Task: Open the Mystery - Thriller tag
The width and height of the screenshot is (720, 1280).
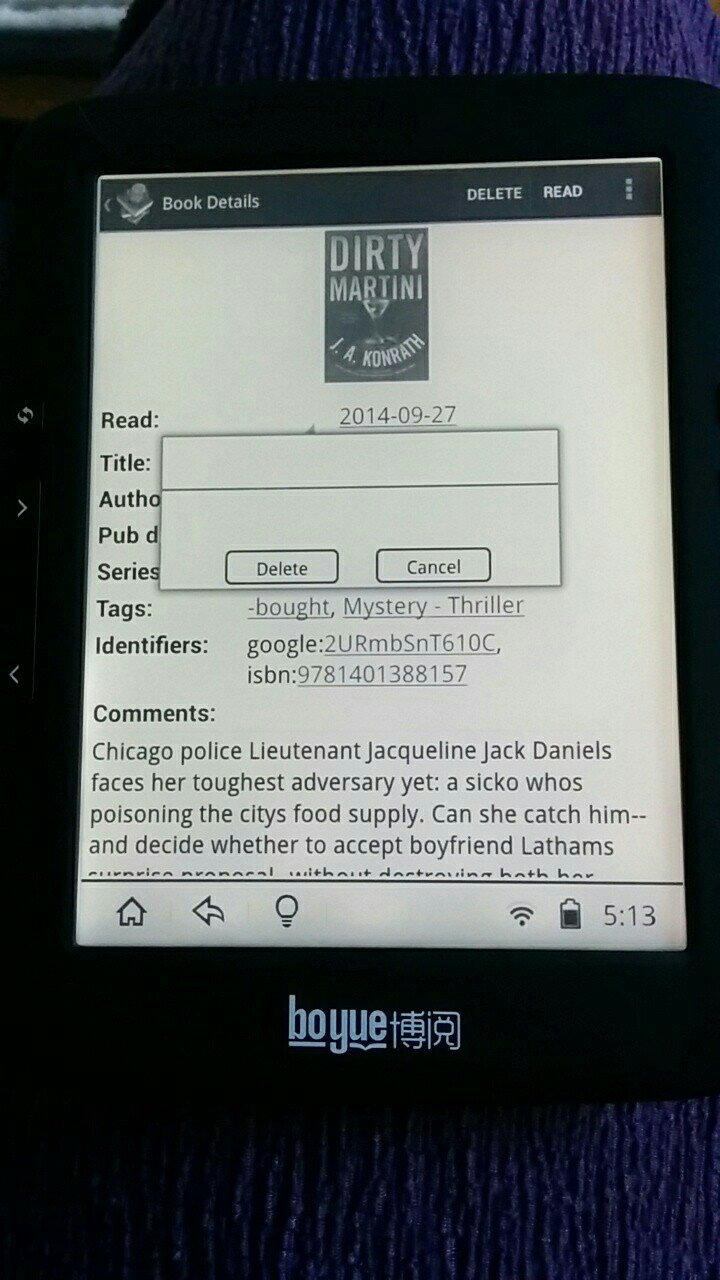Action: click(433, 606)
